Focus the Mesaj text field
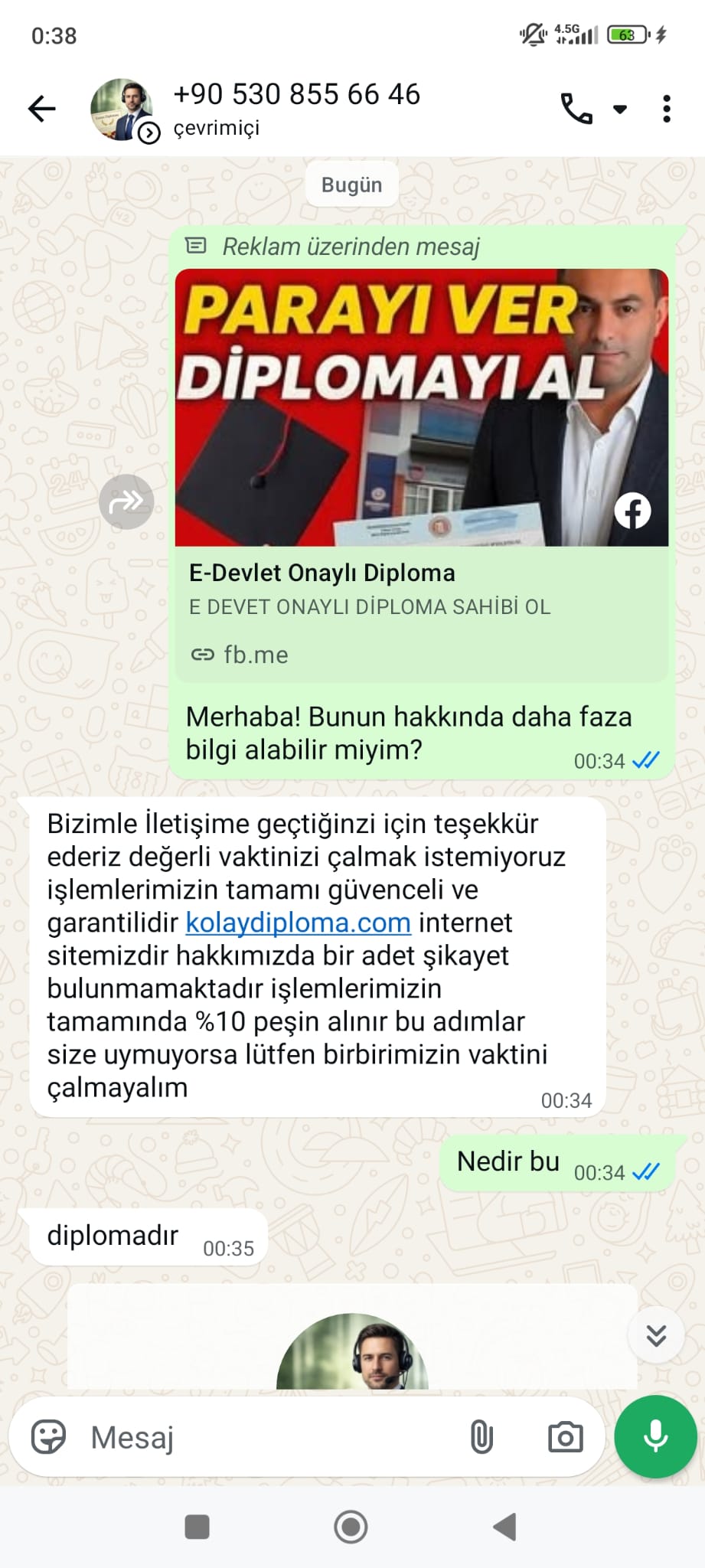 point(268,1437)
